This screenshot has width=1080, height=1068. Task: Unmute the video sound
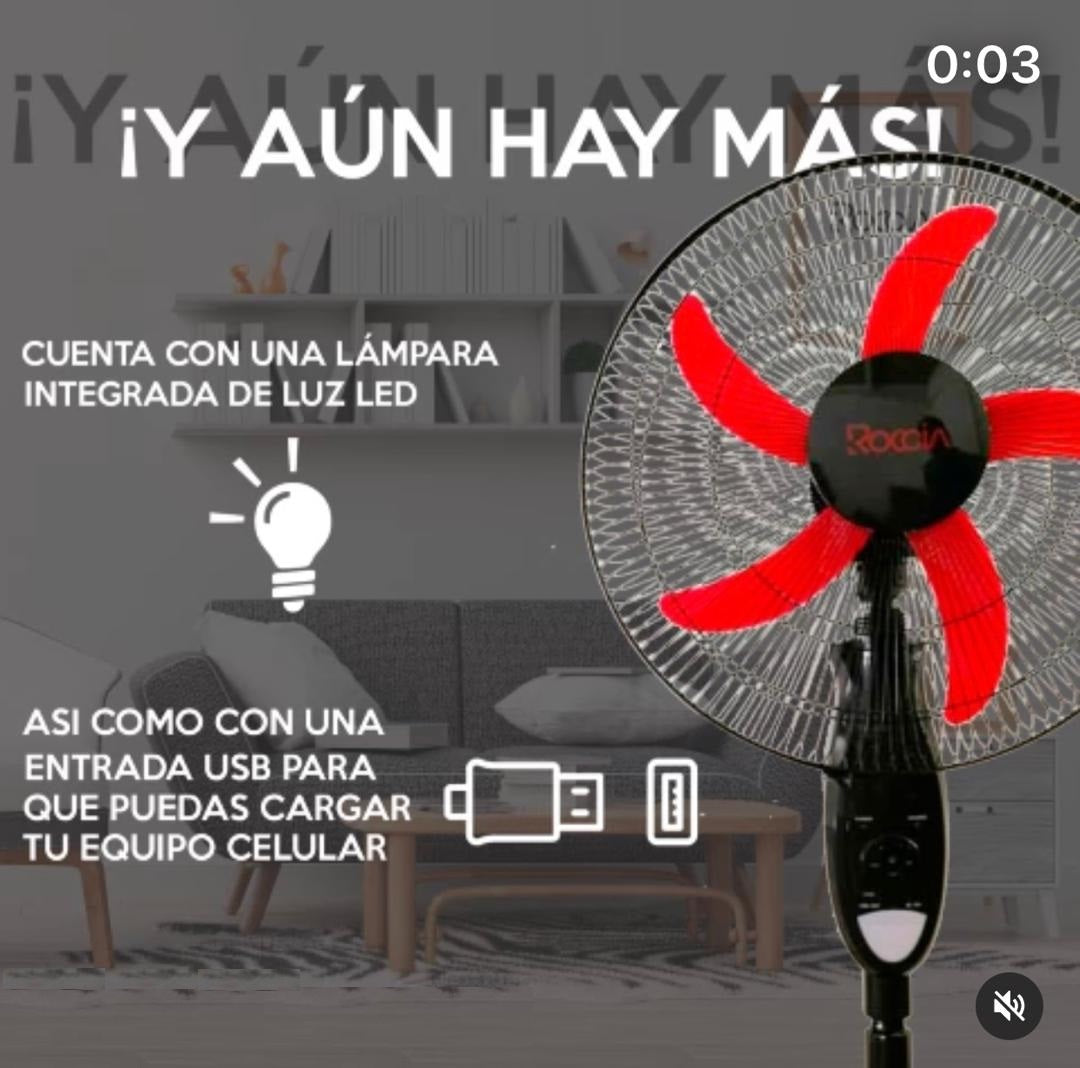tap(1009, 1005)
